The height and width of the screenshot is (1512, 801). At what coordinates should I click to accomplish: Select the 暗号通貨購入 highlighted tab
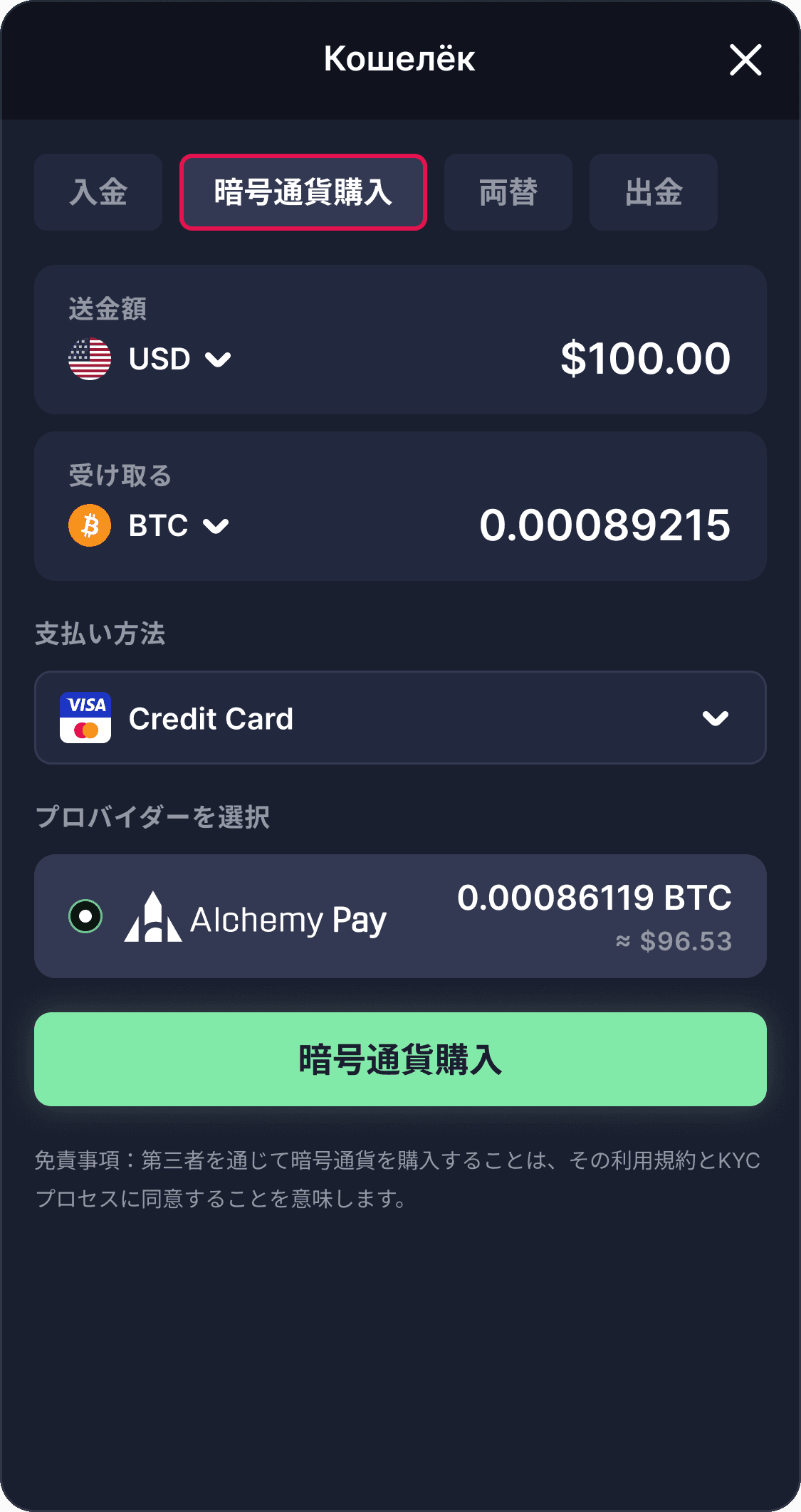tap(303, 192)
